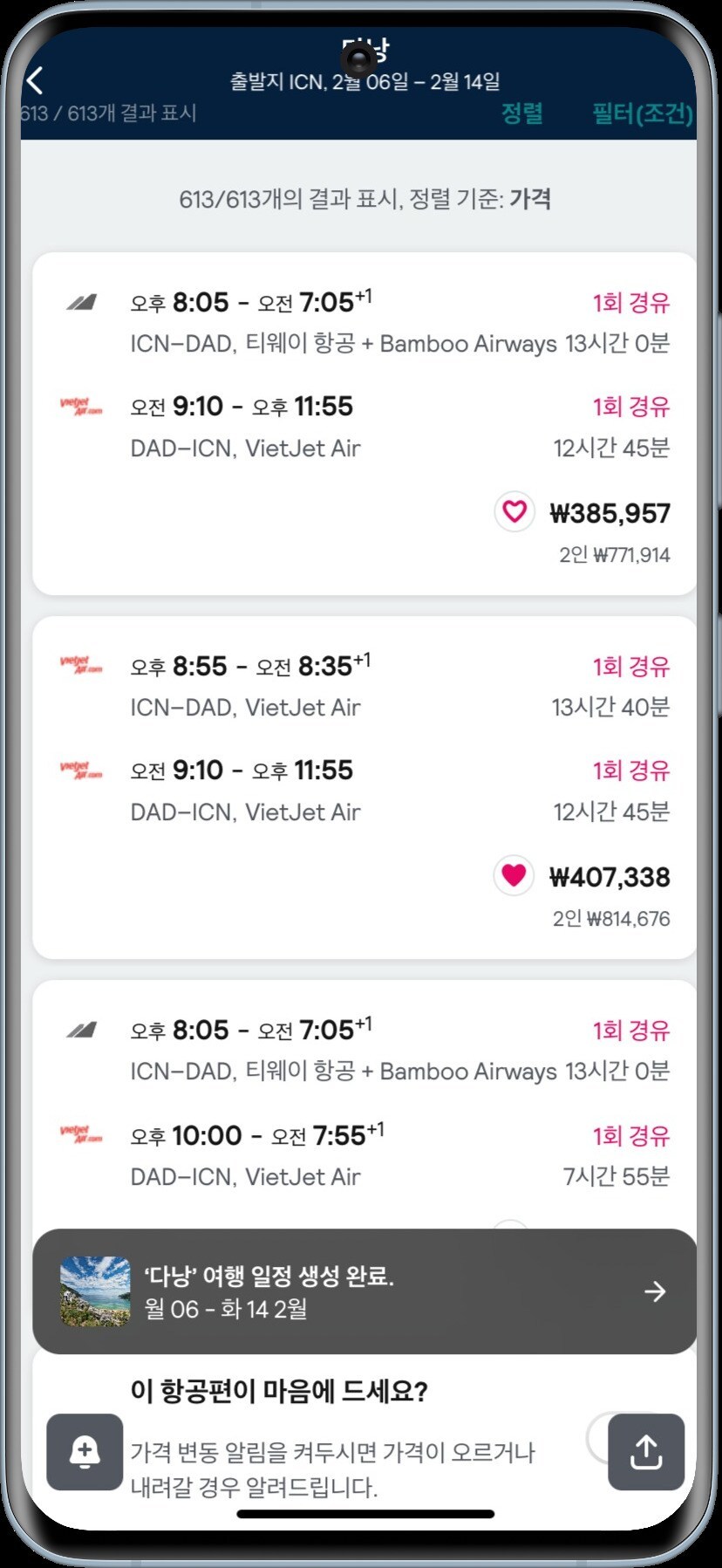Share the search results with the share button

(645, 1452)
